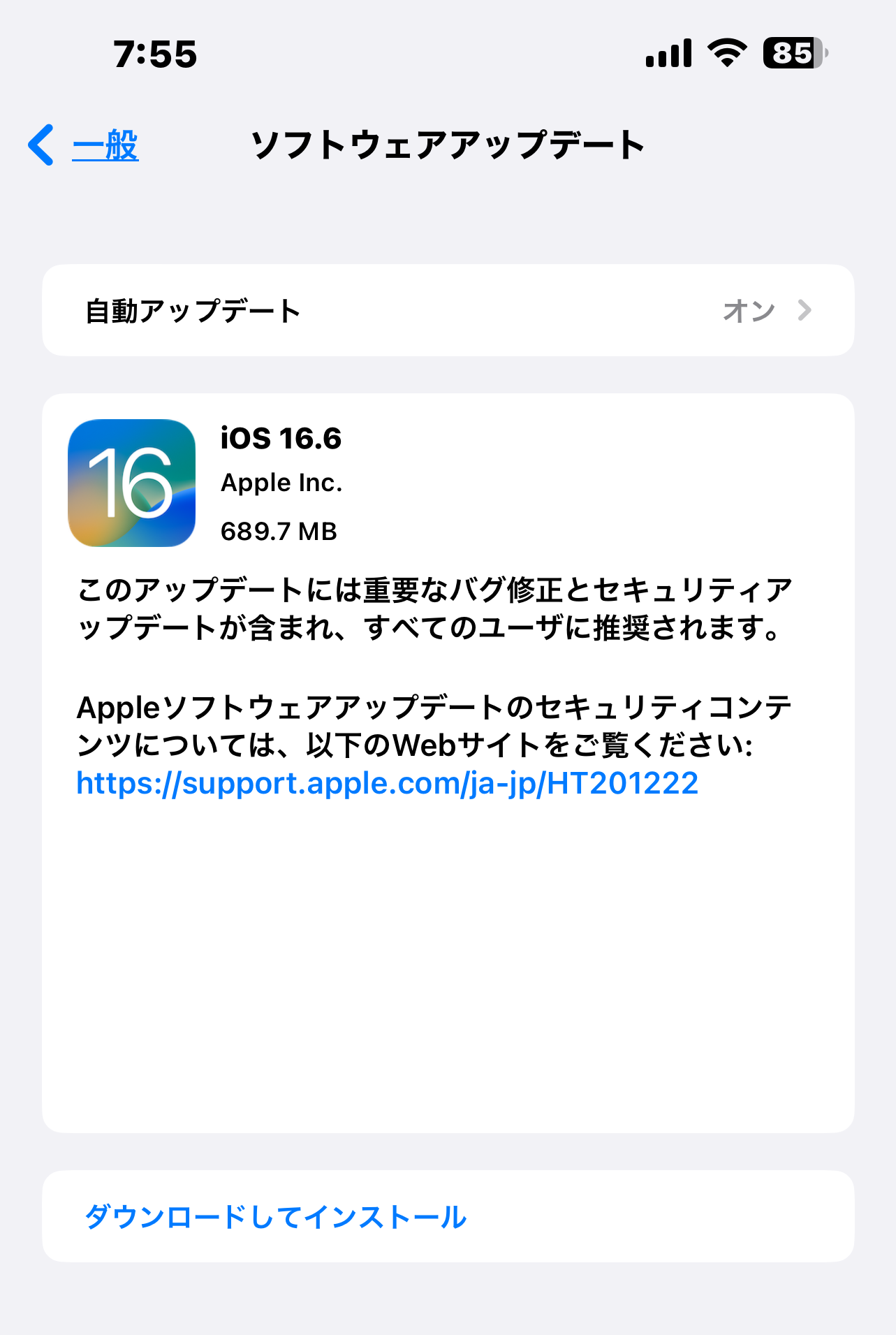Open the 自動アップデート settings row
This screenshot has height=1335, width=896.
[x=447, y=311]
